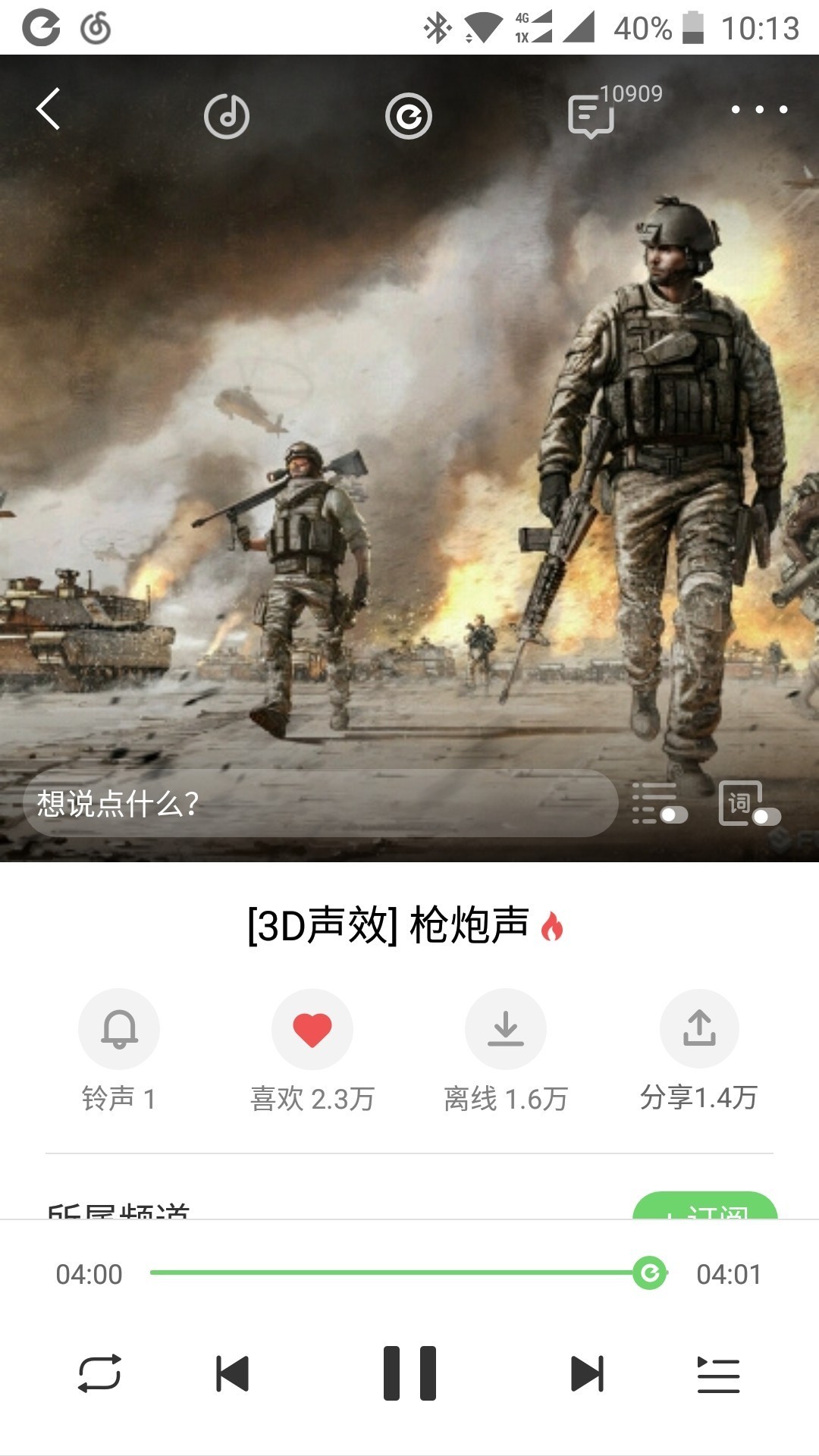Image resolution: width=819 pixels, height=1456 pixels.
Task: Share the track via 分享 button
Action: pyautogui.click(x=699, y=1029)
